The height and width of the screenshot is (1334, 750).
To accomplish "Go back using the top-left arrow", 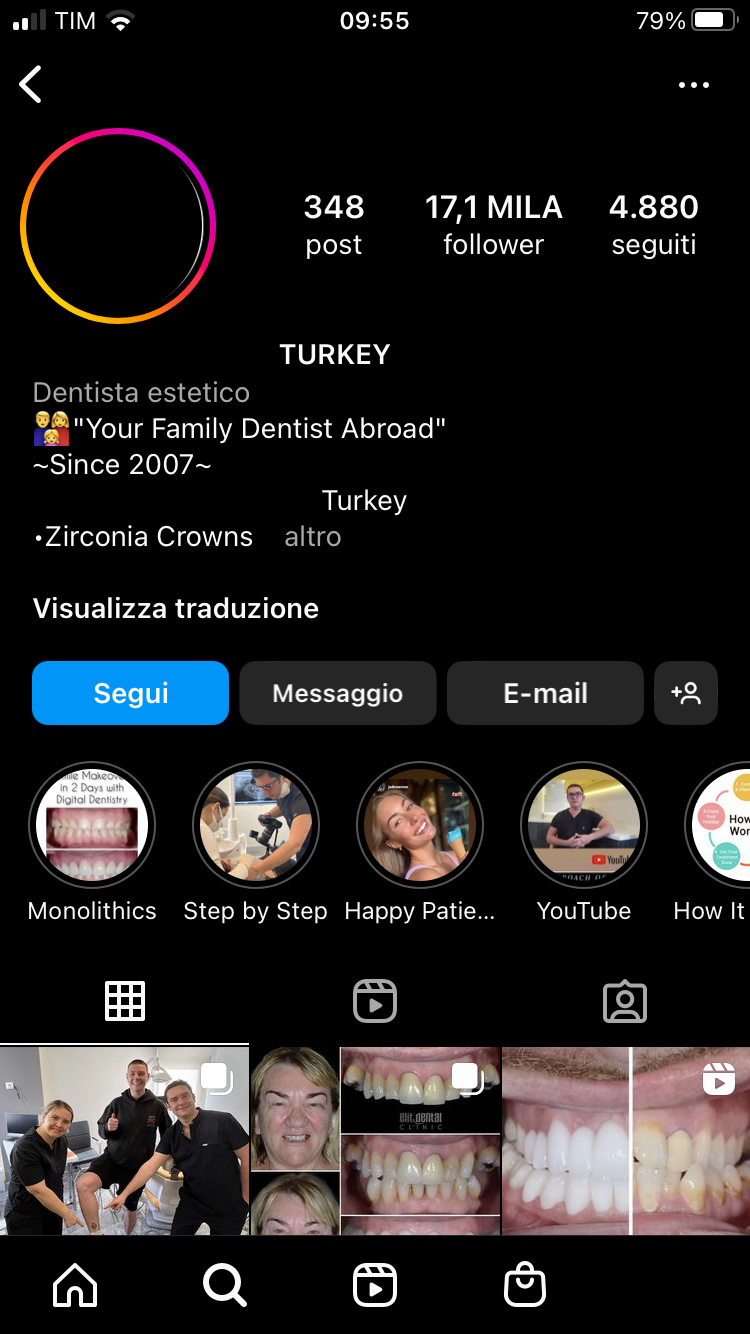I will (31, 85).
